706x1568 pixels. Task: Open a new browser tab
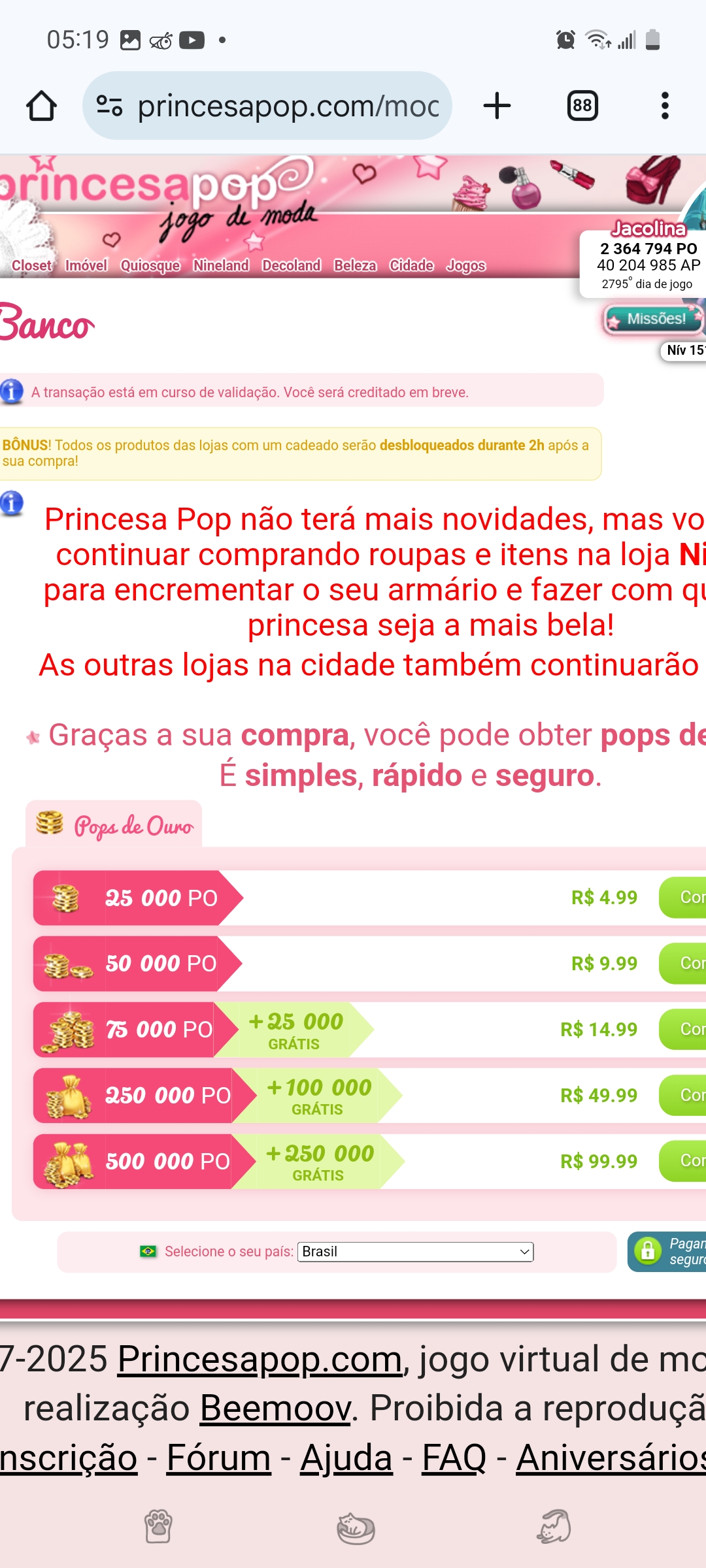497,106
